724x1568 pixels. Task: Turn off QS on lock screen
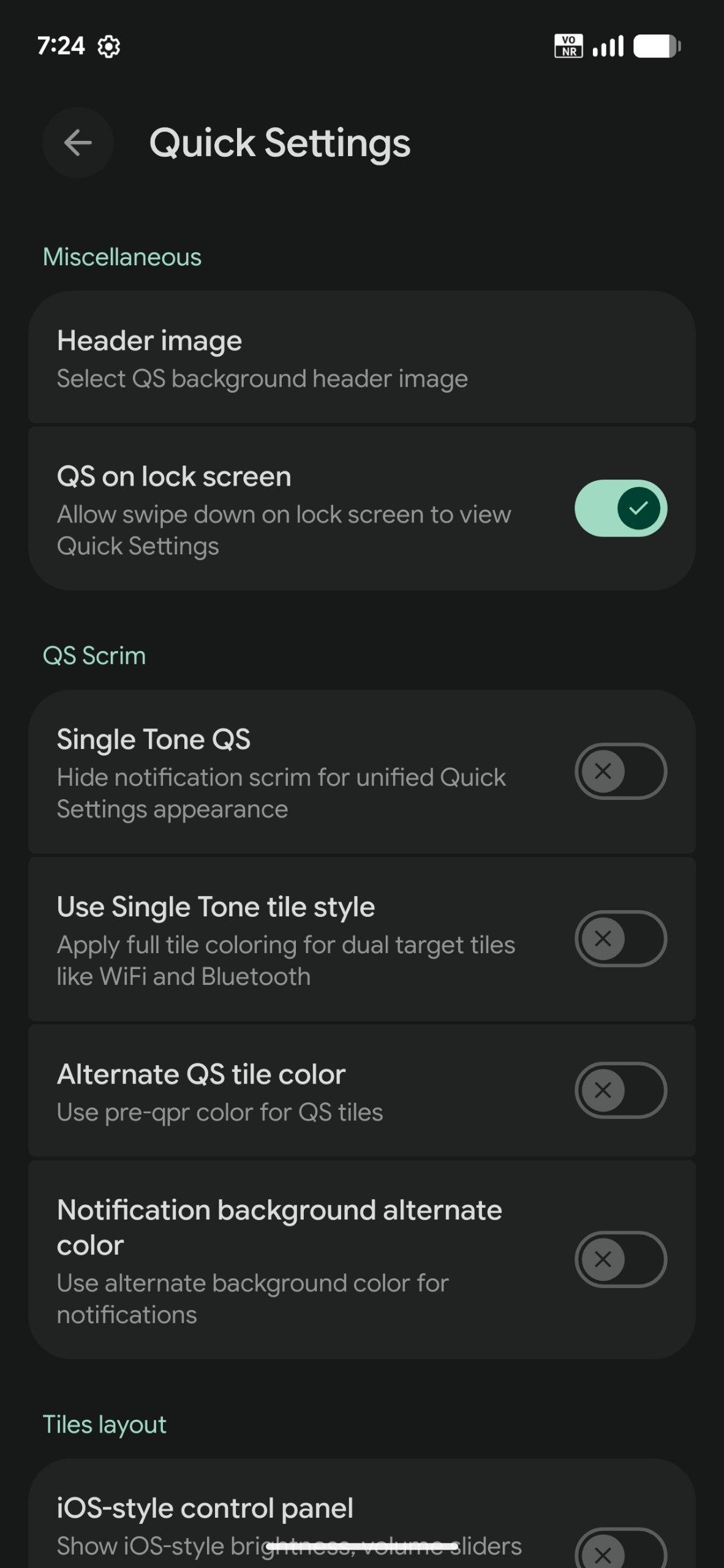point(620,508)
